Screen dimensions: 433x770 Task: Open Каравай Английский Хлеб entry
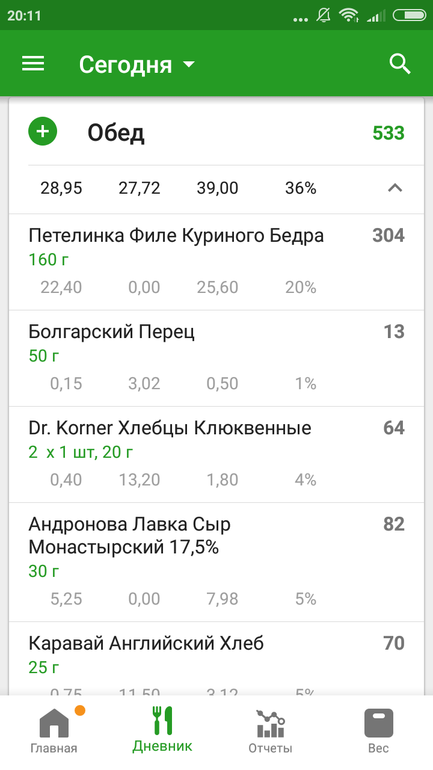click(216, 658)
